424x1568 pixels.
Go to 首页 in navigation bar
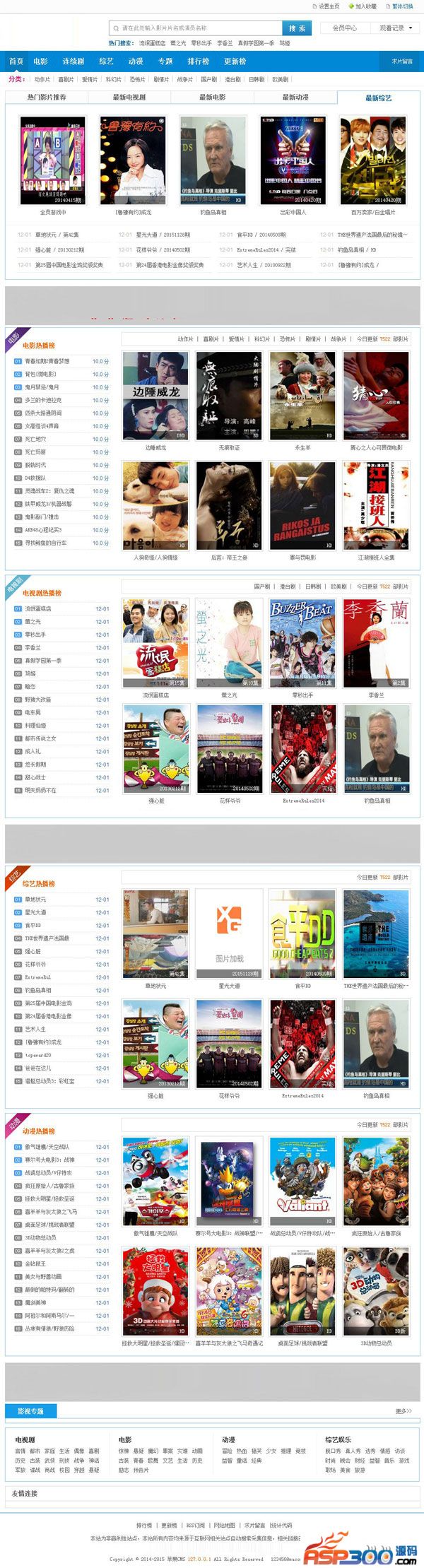point(16,61)
